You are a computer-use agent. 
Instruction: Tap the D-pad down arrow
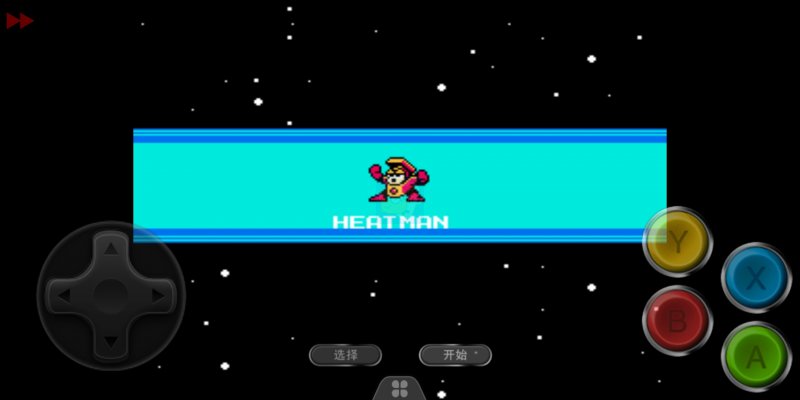(111, 343)
